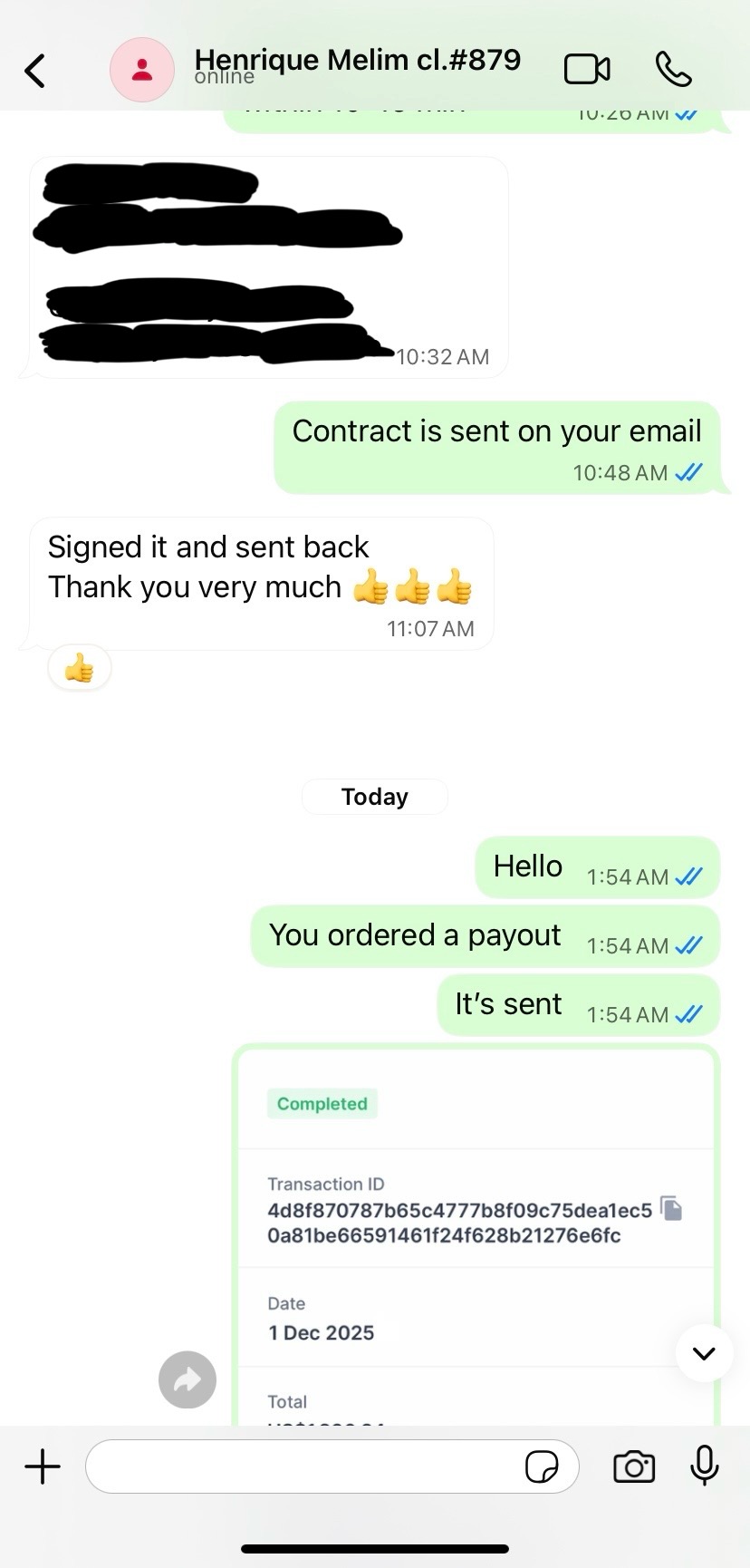Tap the microphone to record a voice message
Screen dimensions: 750x1568
point(705,1466)
